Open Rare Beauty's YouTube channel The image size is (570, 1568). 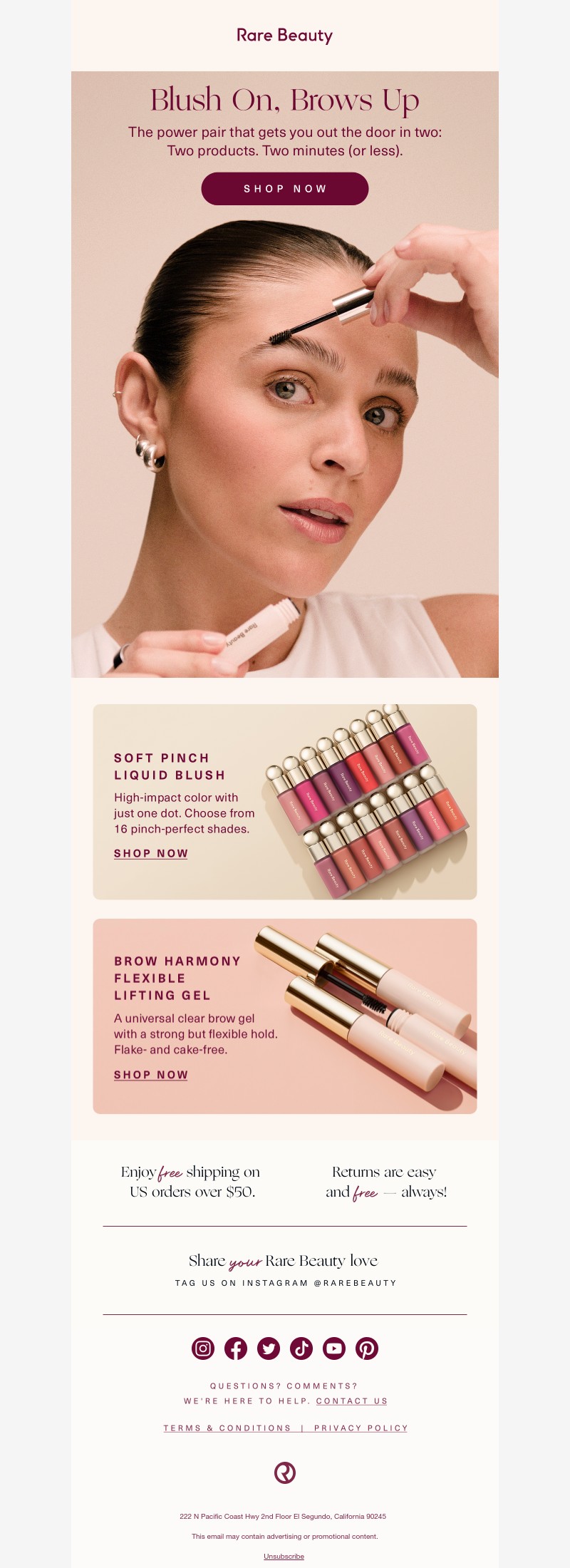click(334, 1348)
